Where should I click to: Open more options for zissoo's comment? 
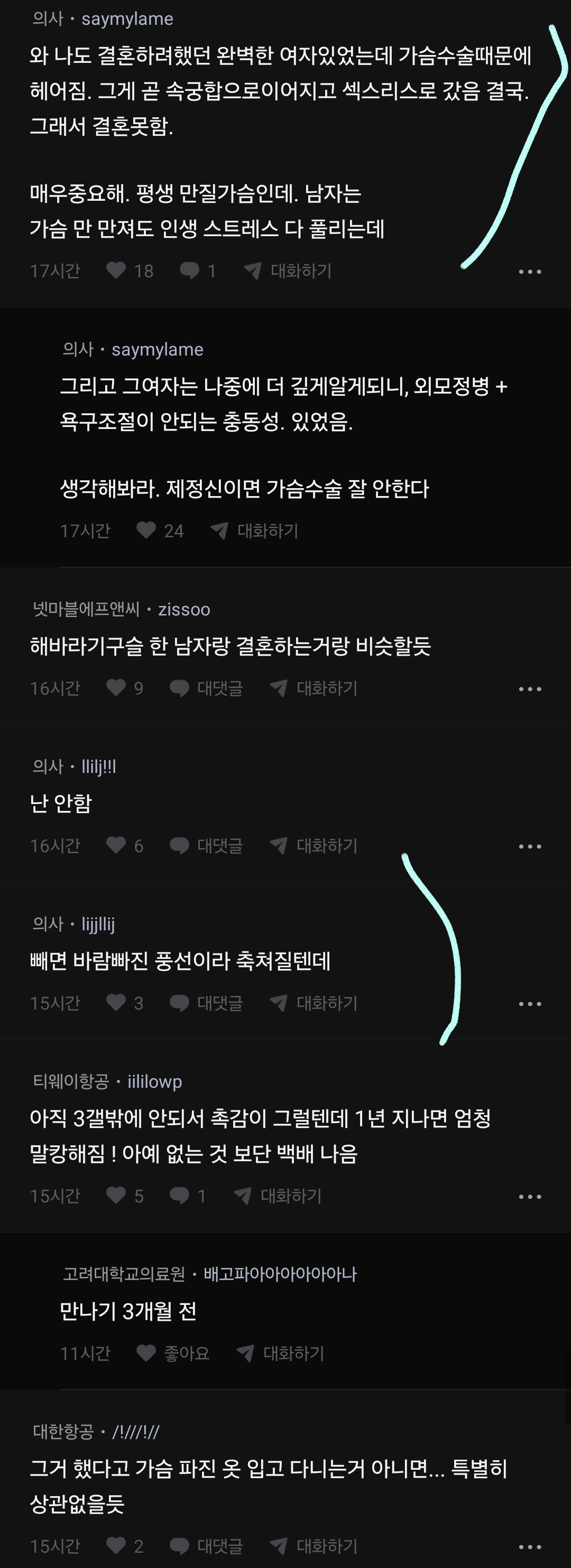coord(530,689)
